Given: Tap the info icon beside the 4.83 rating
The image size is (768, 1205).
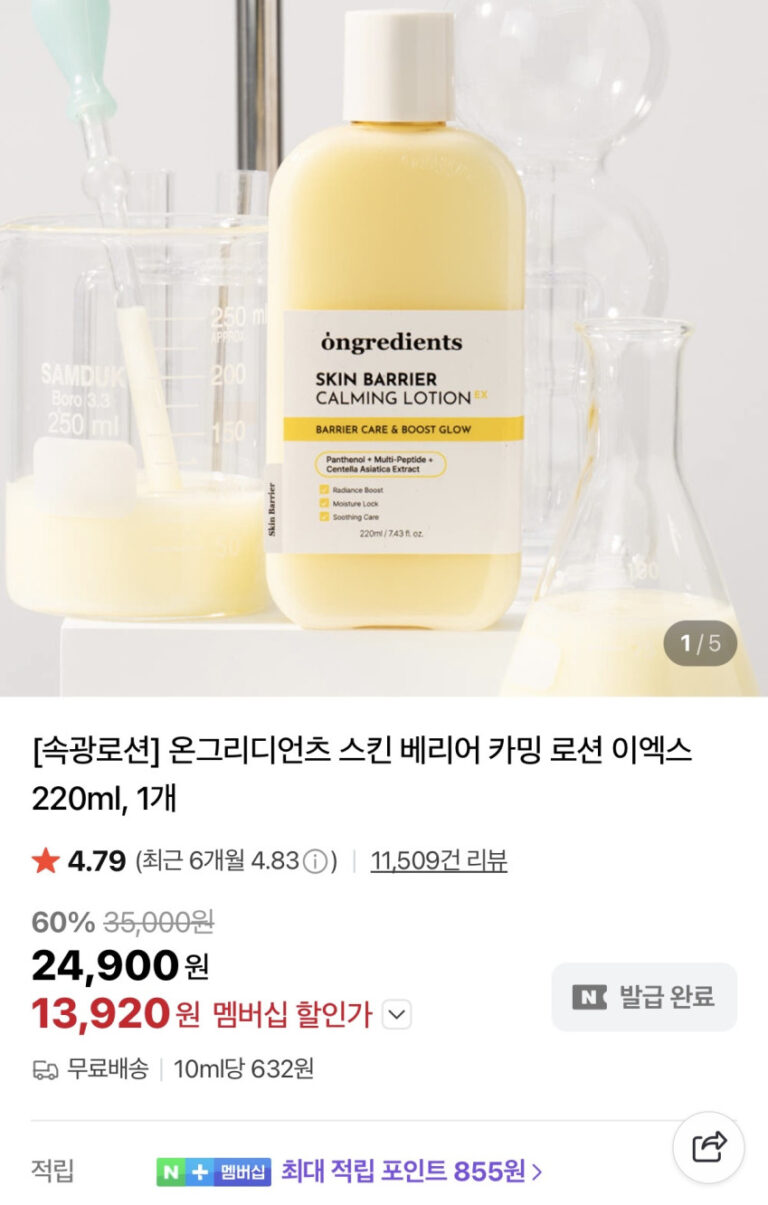Looking at the screenshot, I should click(316, 861).
